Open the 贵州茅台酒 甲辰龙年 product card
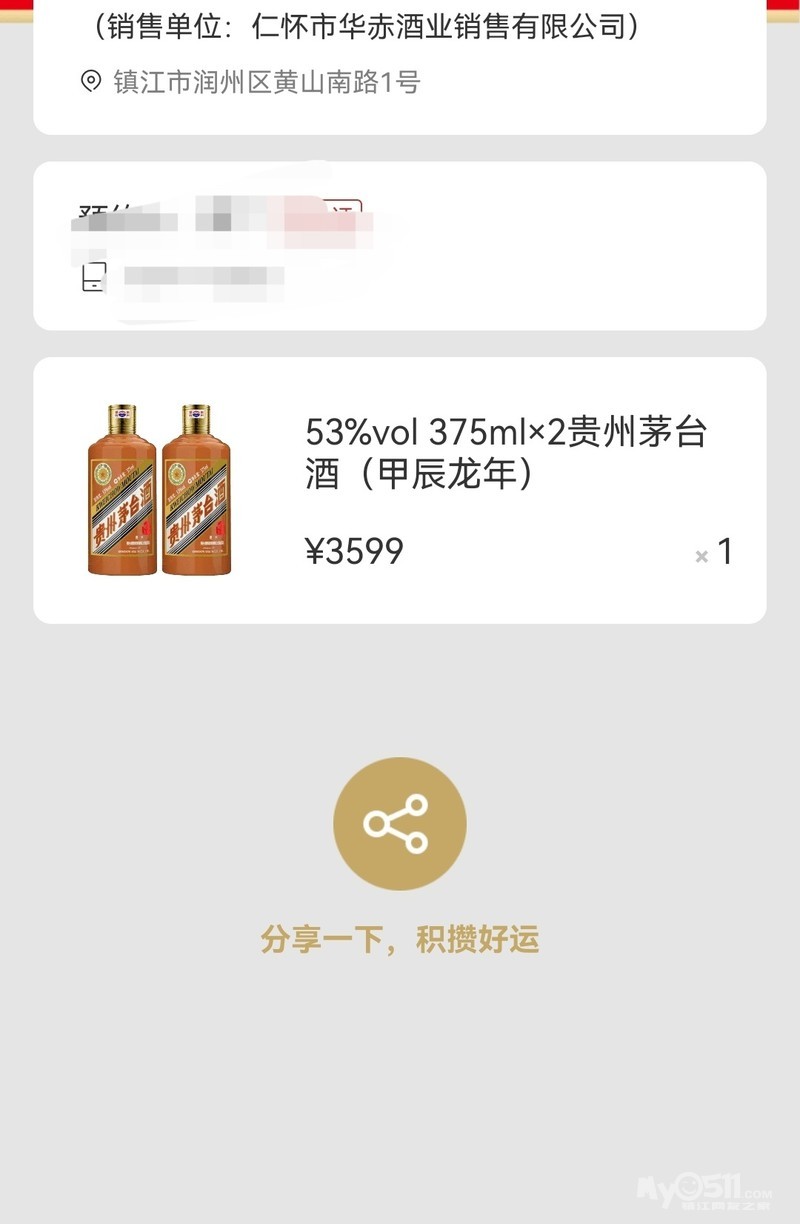The image size is (800, 1224). point(400,490)
